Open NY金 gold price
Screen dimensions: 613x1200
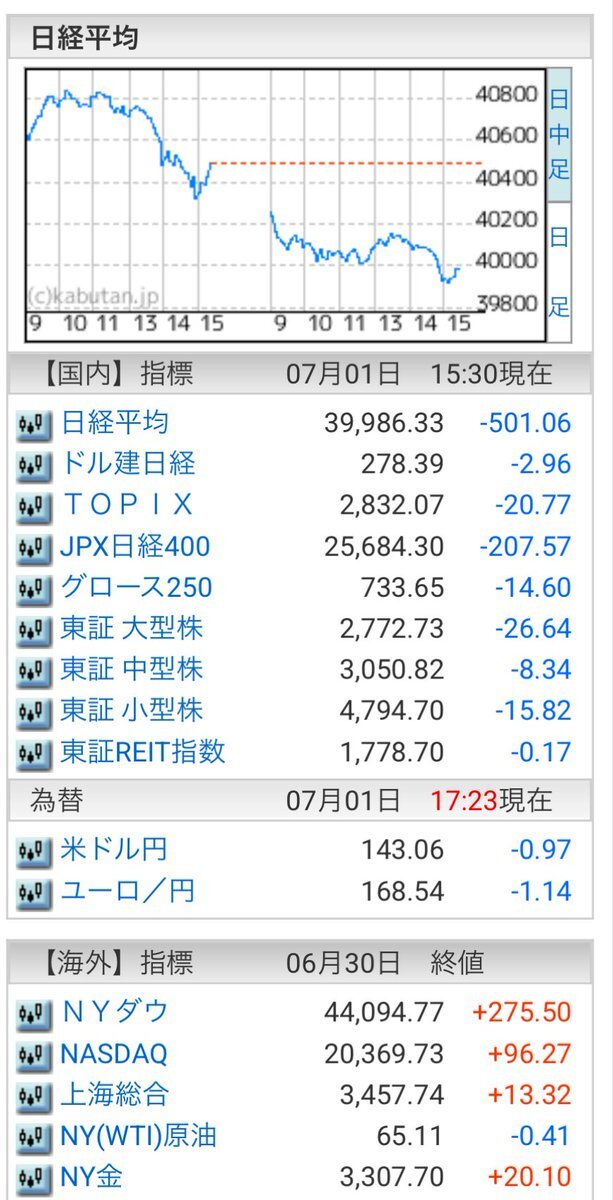click(x=92, y=1177)
